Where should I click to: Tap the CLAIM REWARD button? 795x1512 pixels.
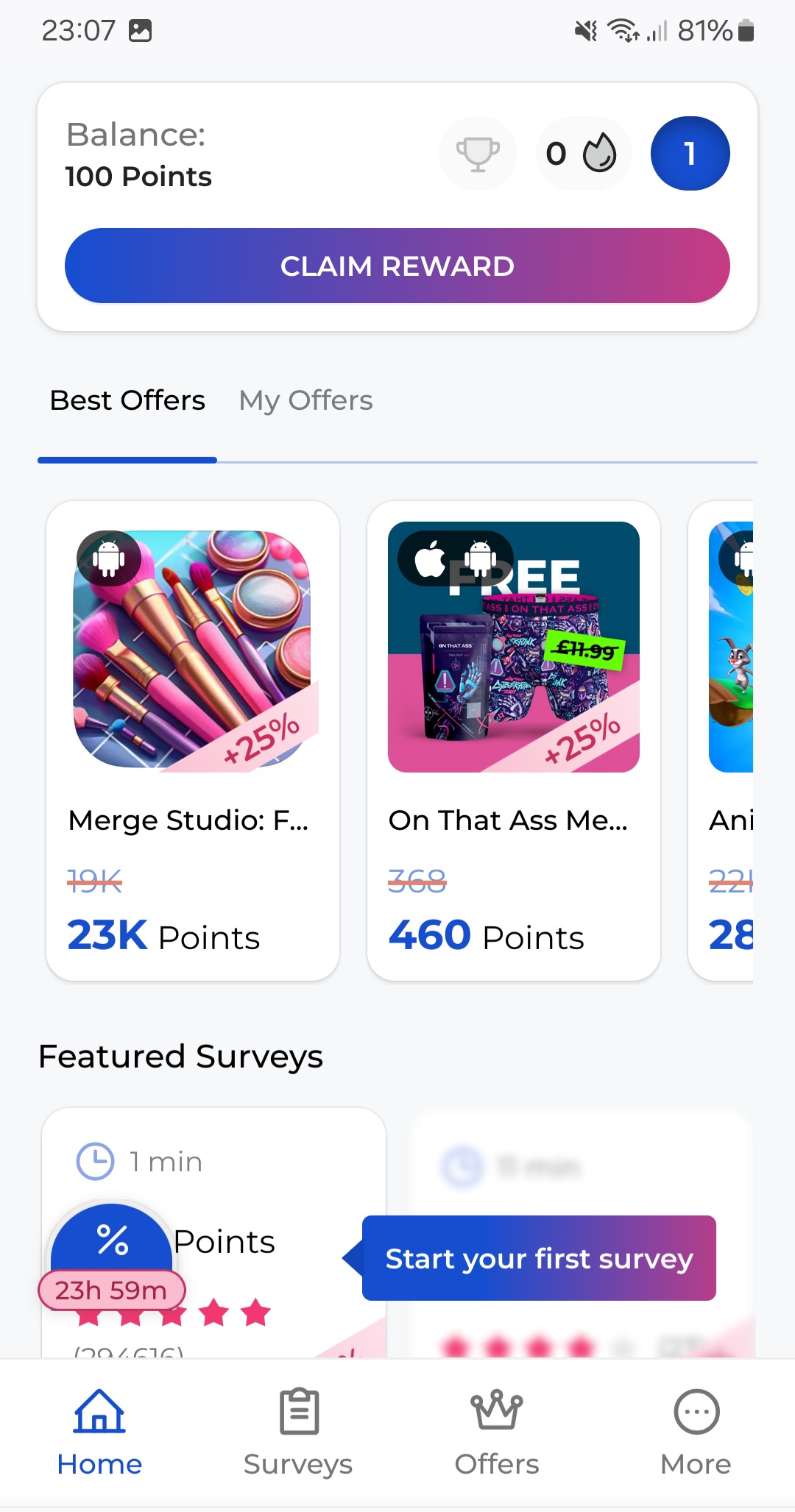(x=397, y=266)
